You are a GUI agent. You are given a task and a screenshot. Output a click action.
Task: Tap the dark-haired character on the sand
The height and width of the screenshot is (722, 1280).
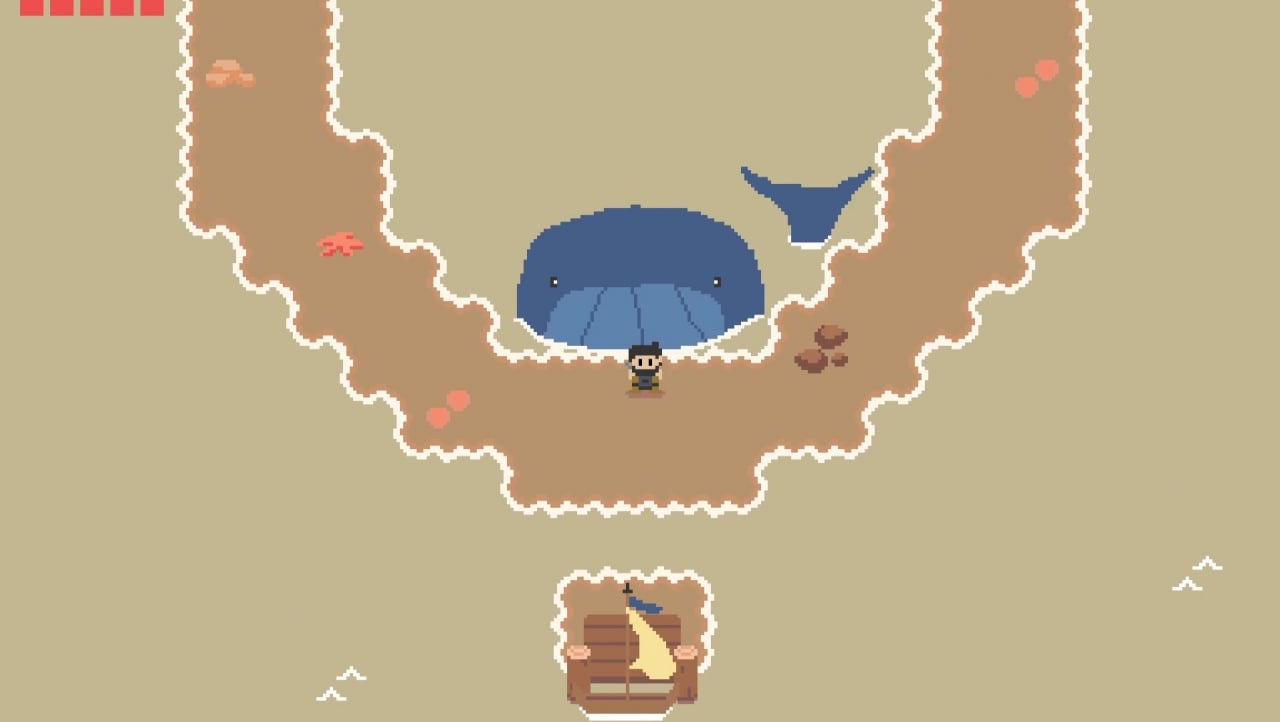645,371
